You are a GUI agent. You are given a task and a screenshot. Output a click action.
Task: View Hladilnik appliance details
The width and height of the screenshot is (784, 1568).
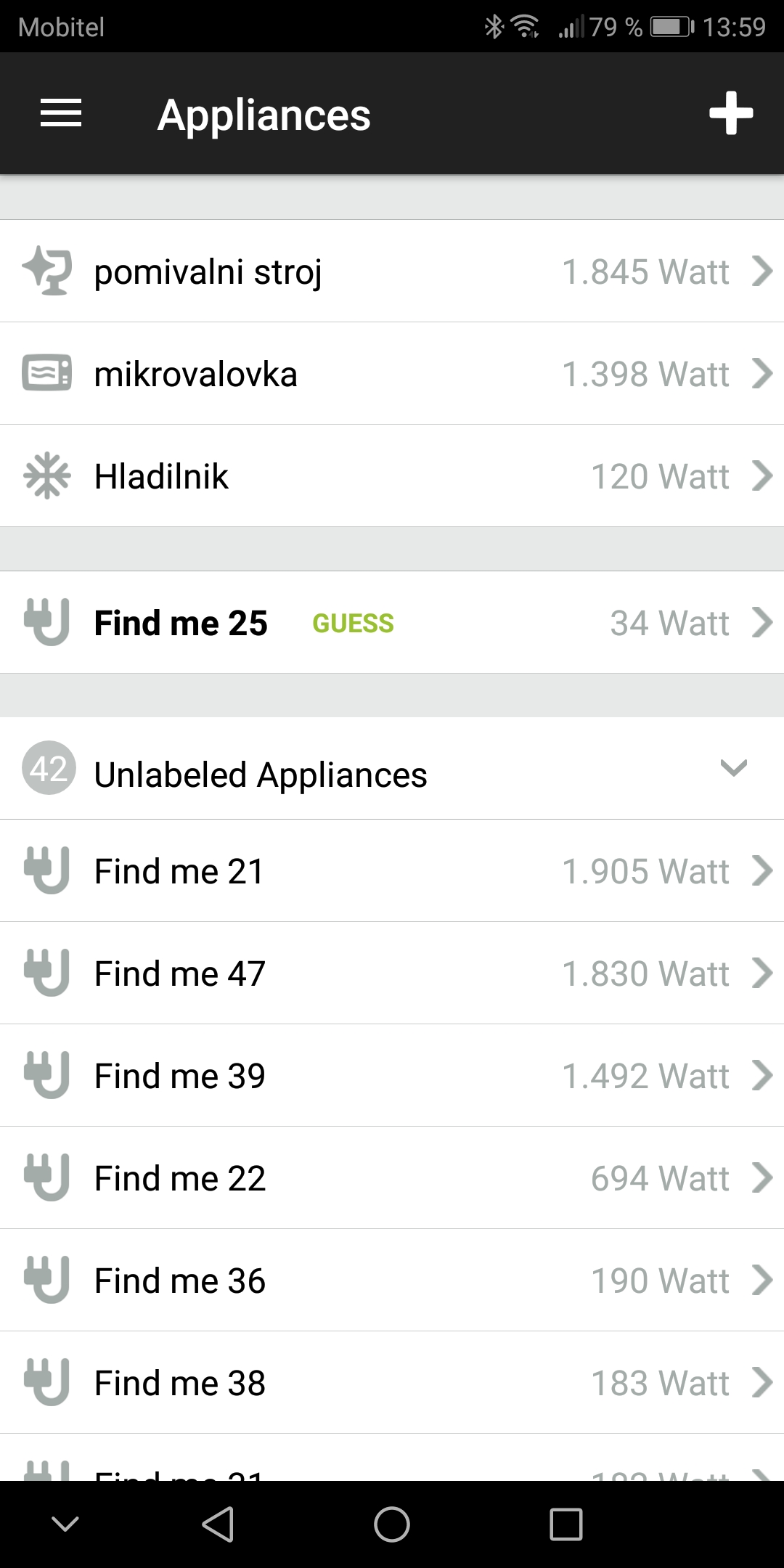(x=392, y=476)
